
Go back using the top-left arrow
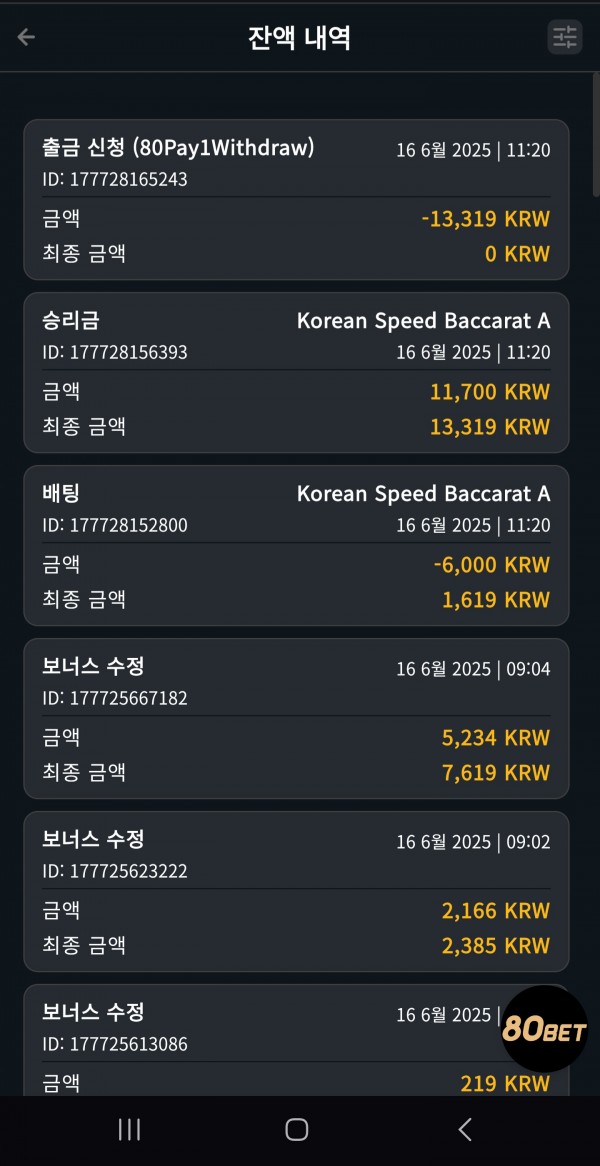pyautogui.click(x=26, y=37)
